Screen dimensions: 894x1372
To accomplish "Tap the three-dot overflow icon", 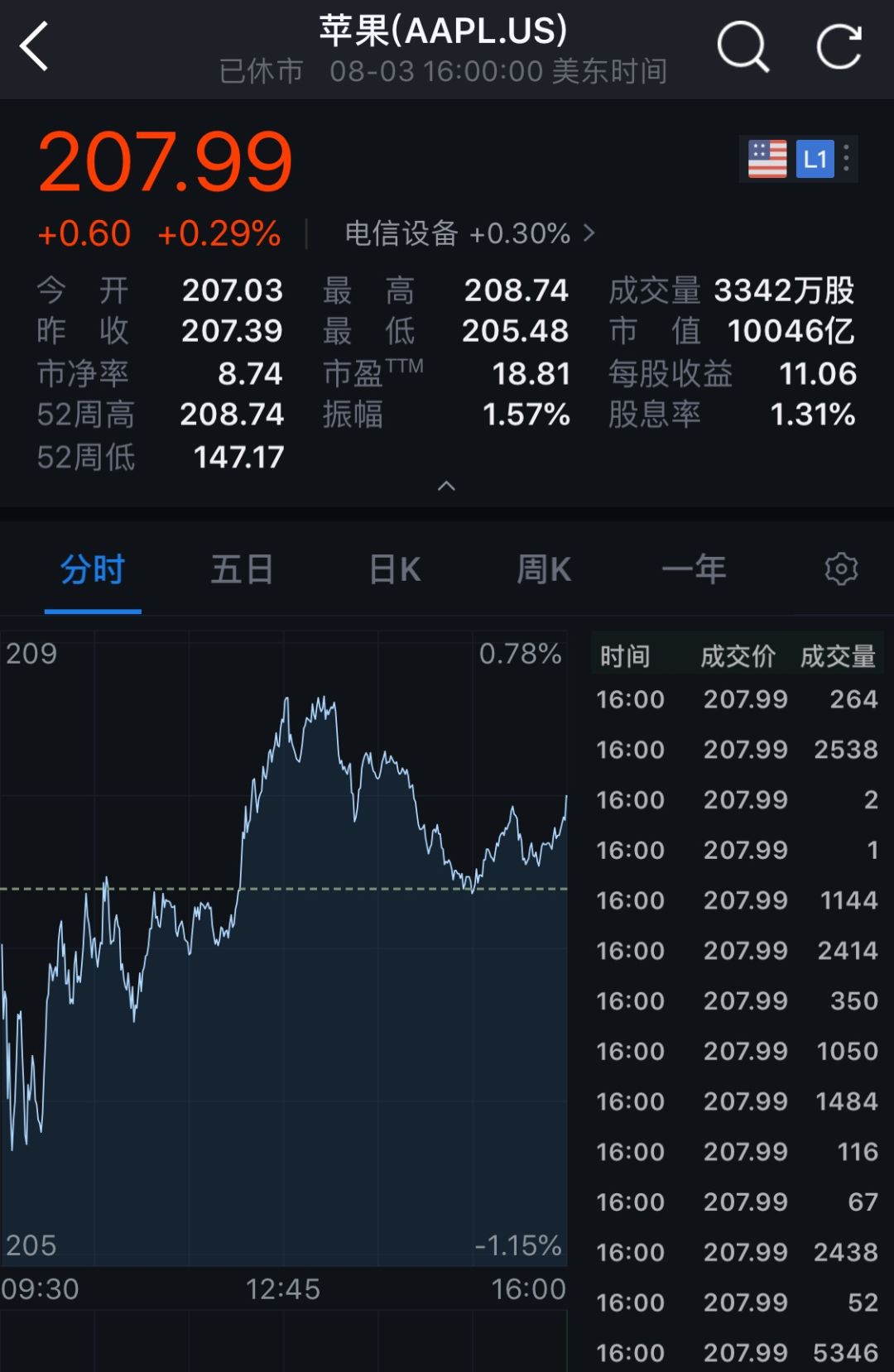I will pos(845,158).
